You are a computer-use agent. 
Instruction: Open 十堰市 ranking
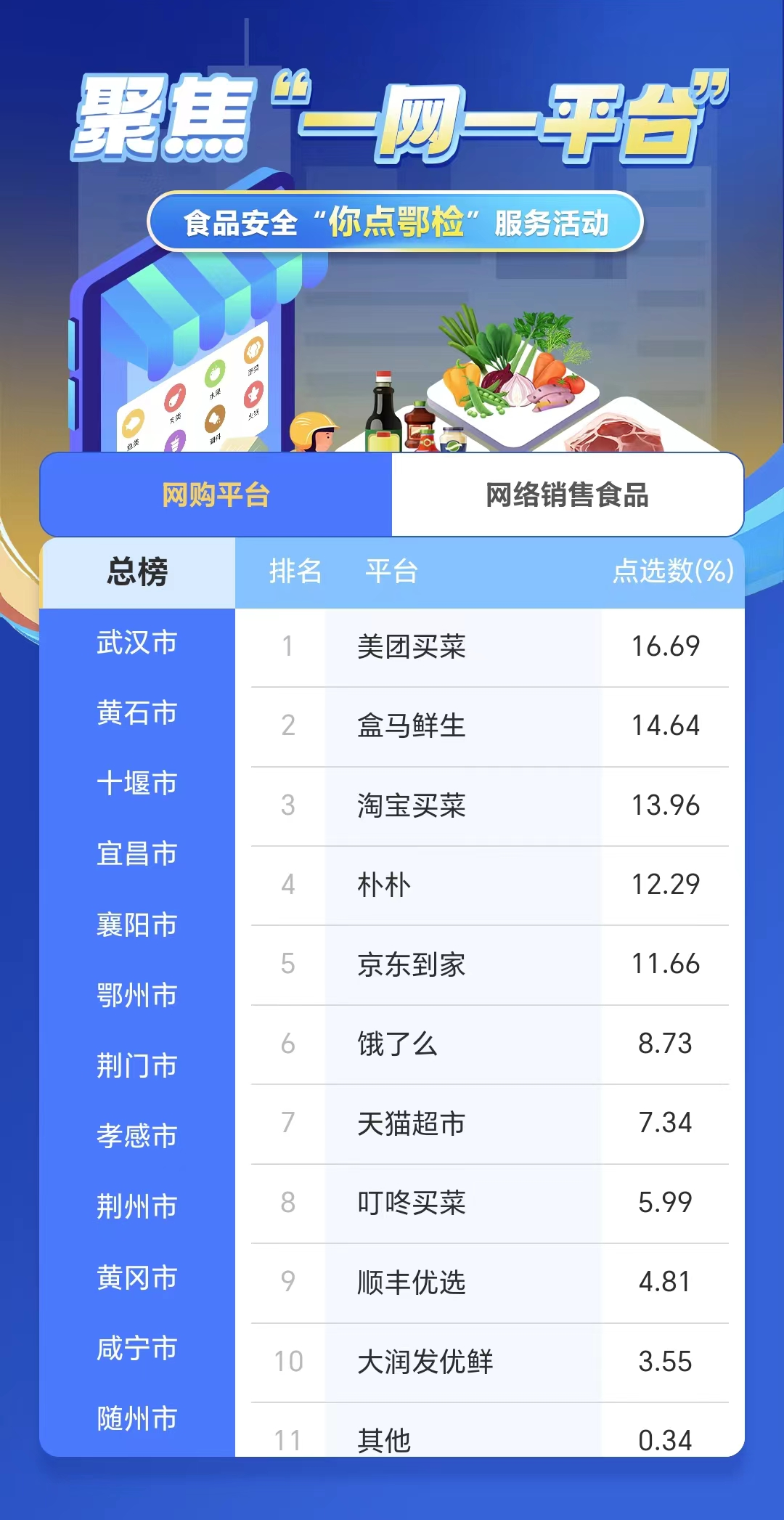137,784
